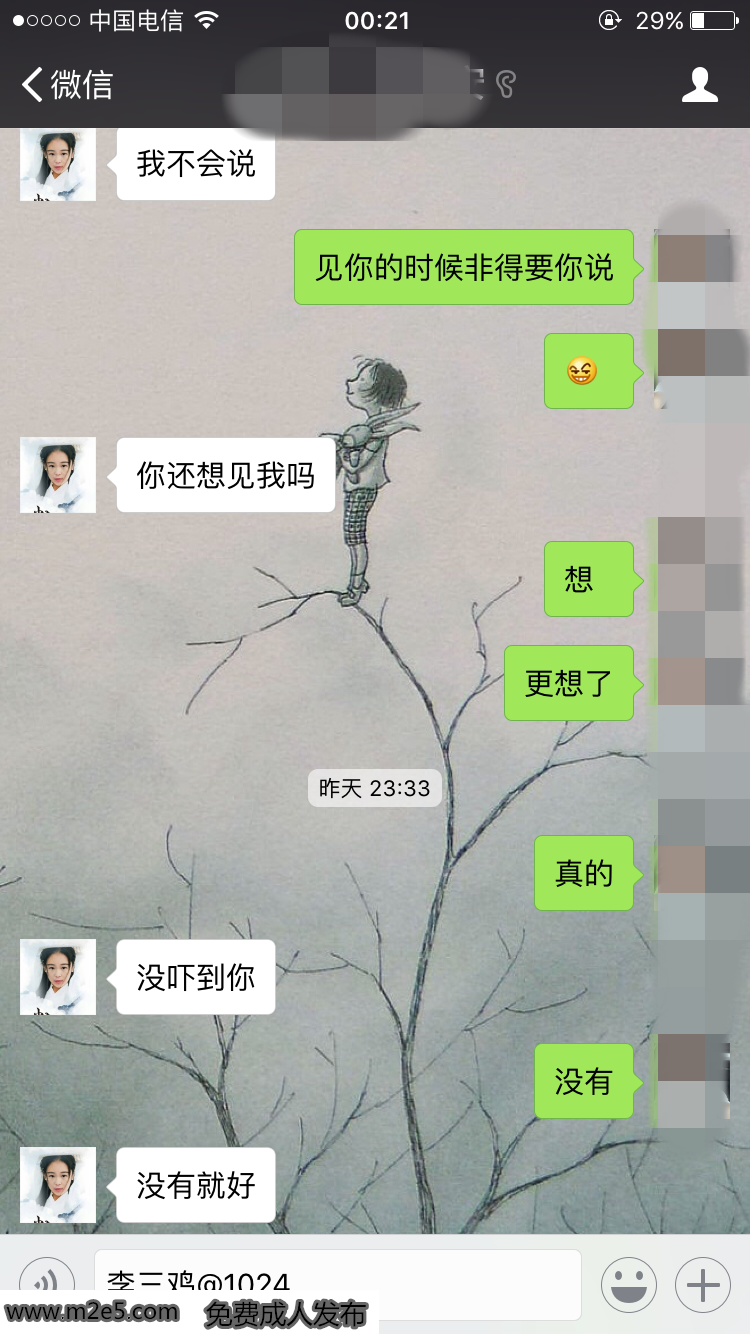This screenshot has height=1334, width=750.
Task: Tap the avatar beside 没有就好
Action: [58, 1185]
